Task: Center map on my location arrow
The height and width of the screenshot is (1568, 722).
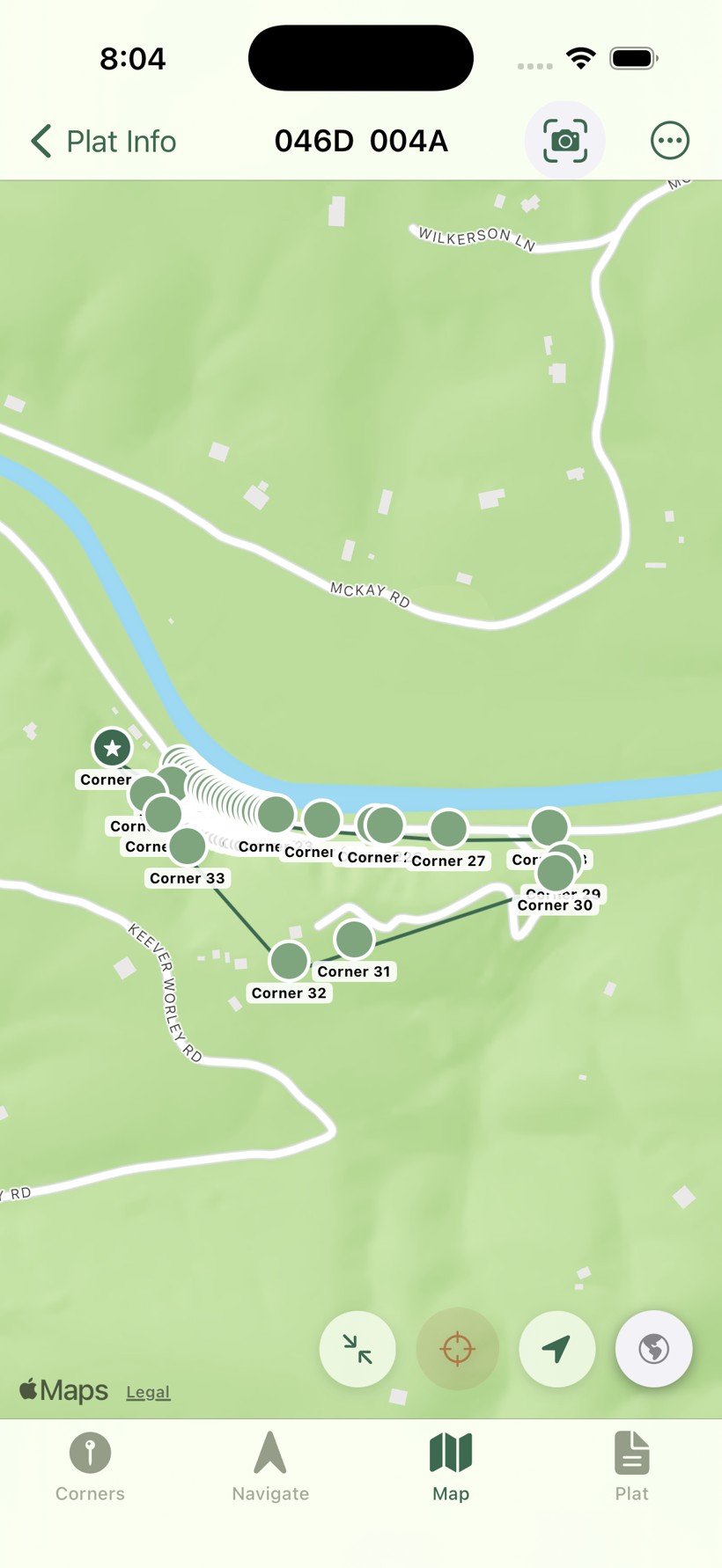Action: (x=557, y=1349)
